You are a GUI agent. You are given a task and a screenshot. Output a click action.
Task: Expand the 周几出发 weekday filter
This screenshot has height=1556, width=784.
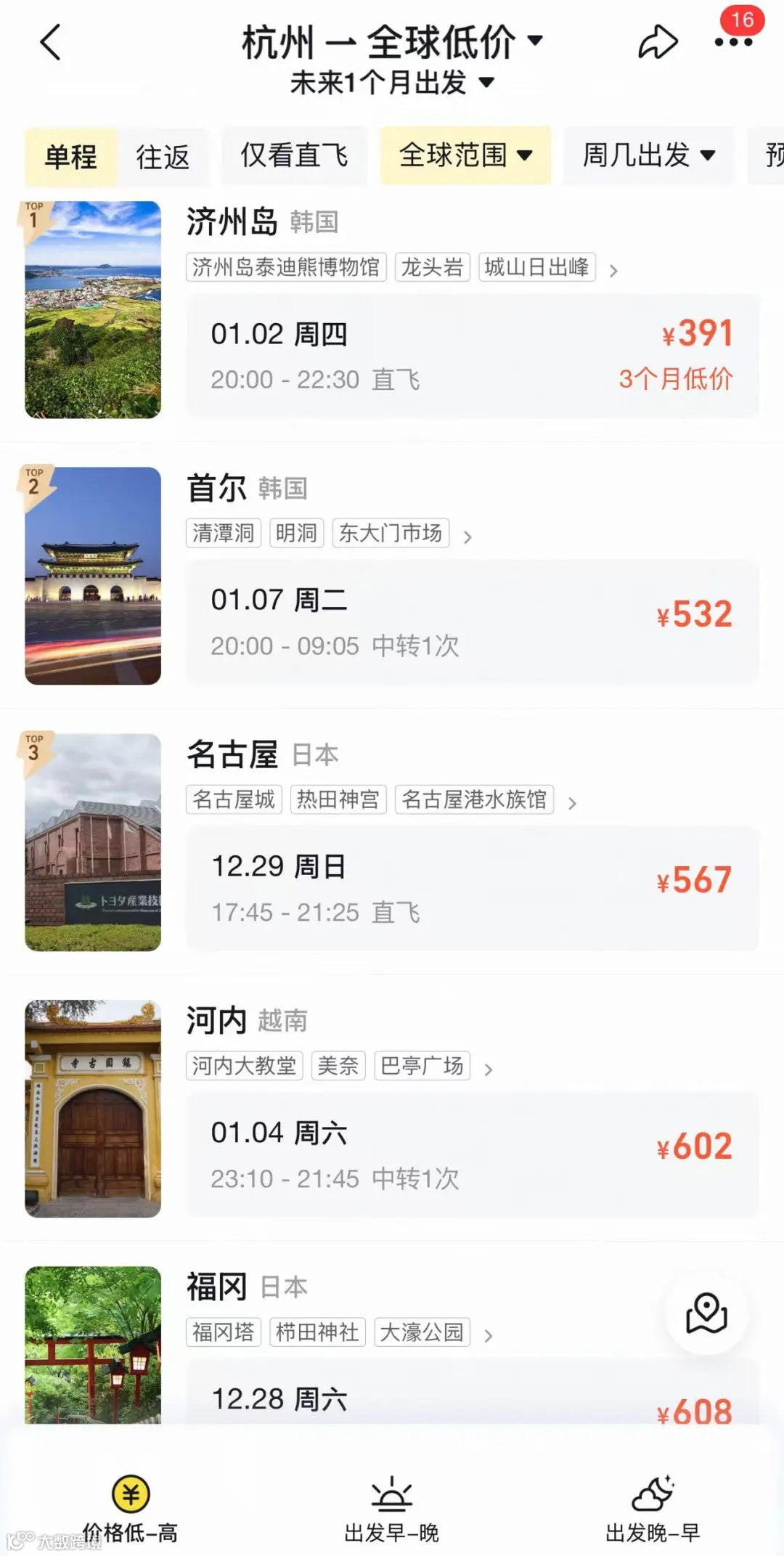[x=649, y=155]
